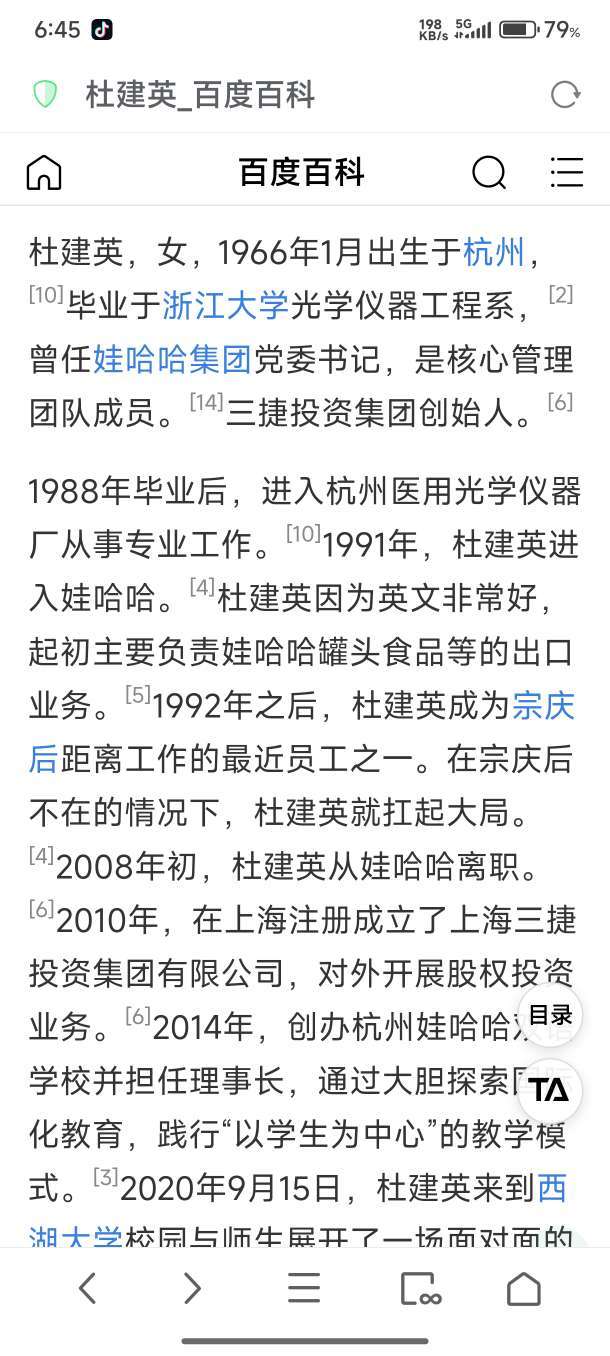Go to the Baidu Baike home icon
This screenshot has width=610, height=1356.
(44, 173)
